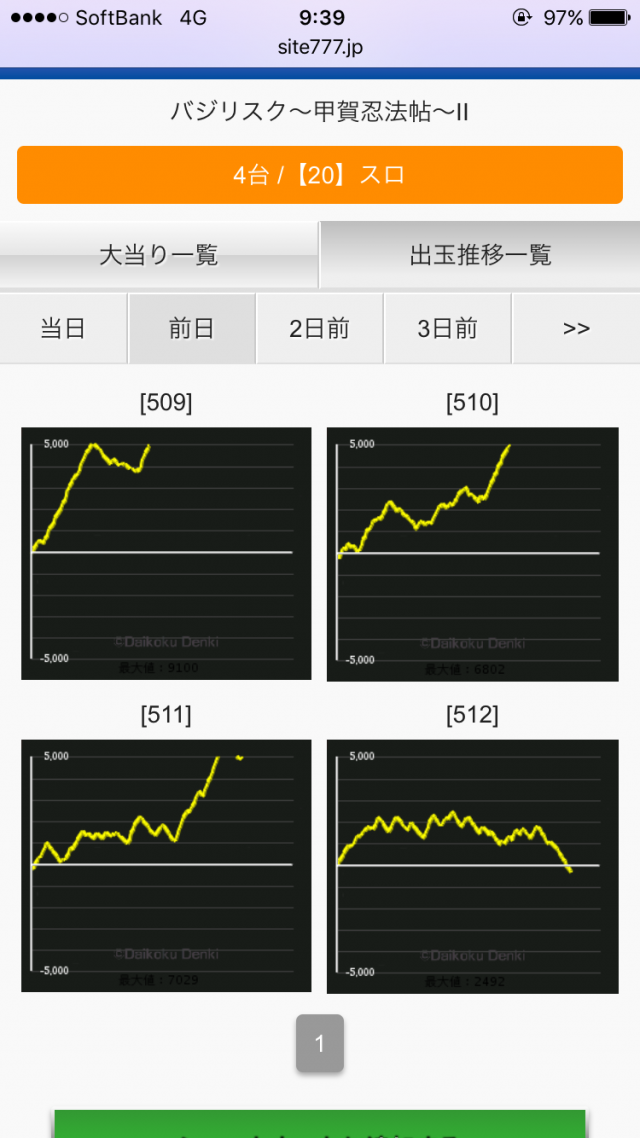
Task: Select the 出玉推移一覧 tab
Action: pyautogui.click(x=480, y=255)
